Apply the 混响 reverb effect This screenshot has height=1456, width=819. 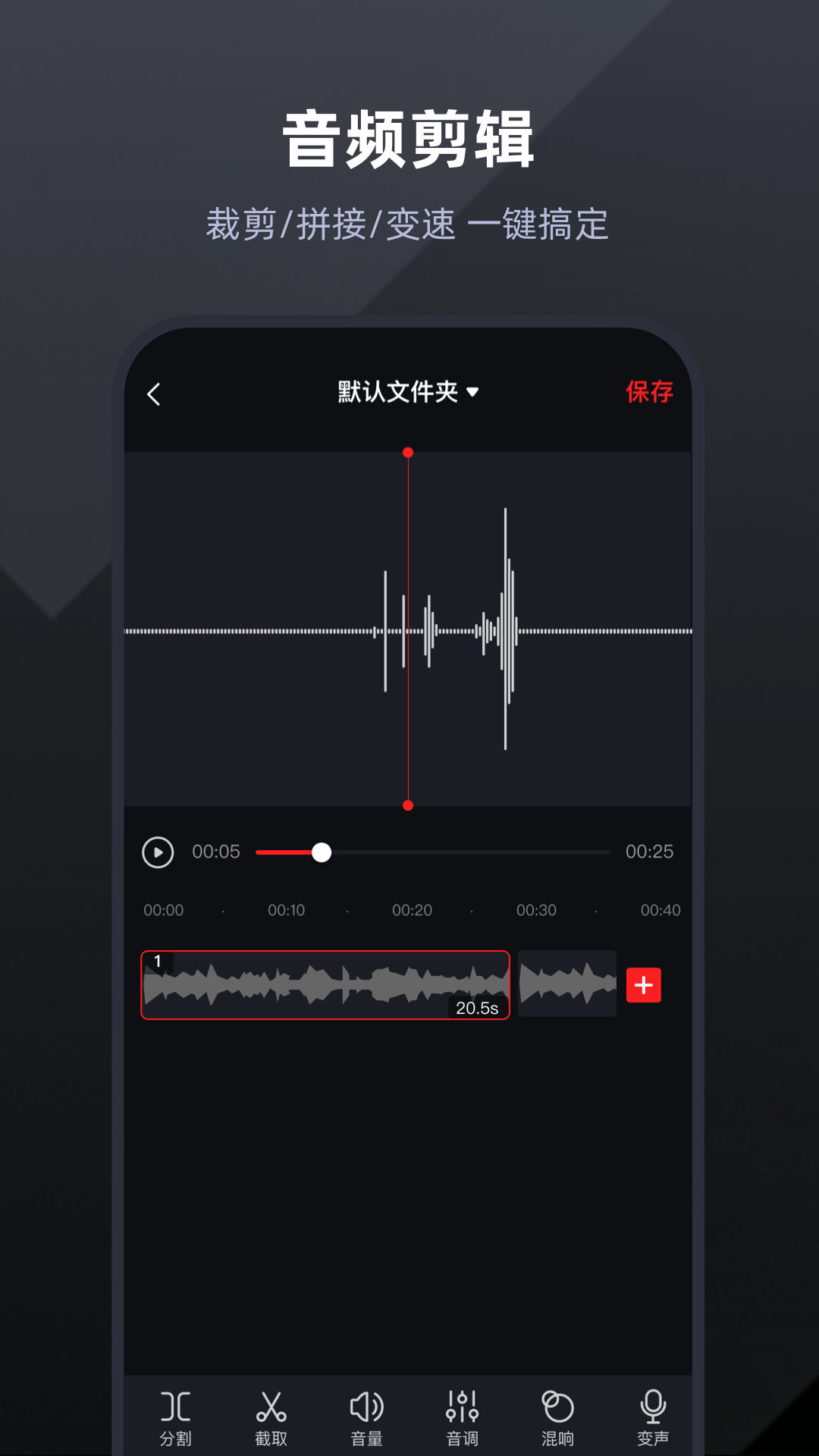(557, 1415)
